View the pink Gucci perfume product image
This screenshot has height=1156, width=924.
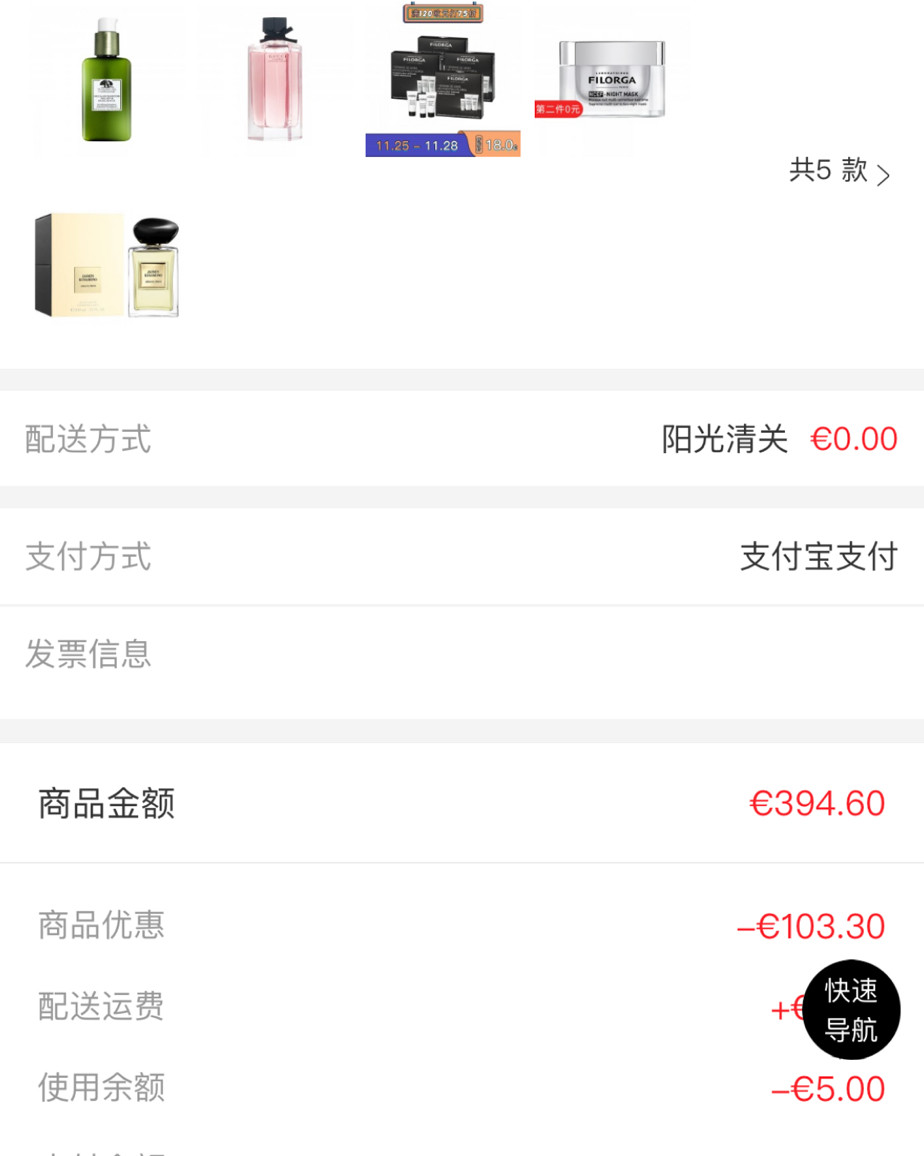[275, 82]
